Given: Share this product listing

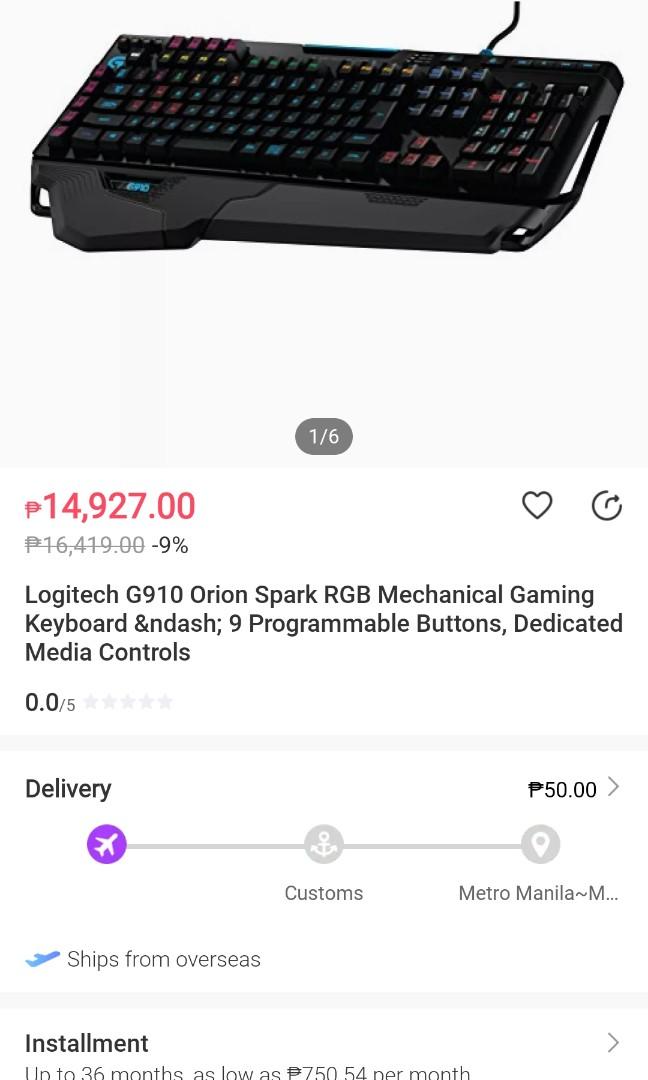Looking at the screenshot, I should tap(606, 506).
